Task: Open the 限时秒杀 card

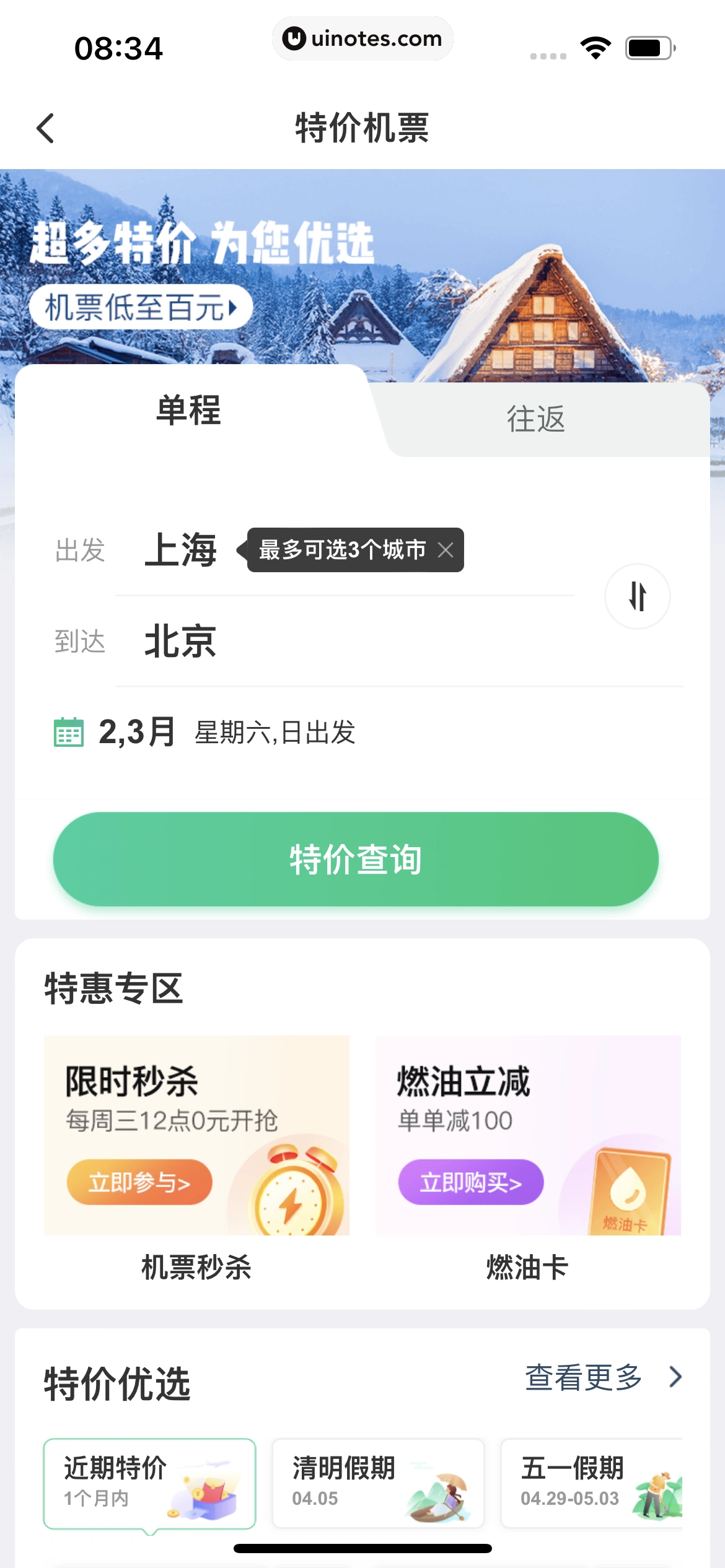Action: (x=196, y=1135)
